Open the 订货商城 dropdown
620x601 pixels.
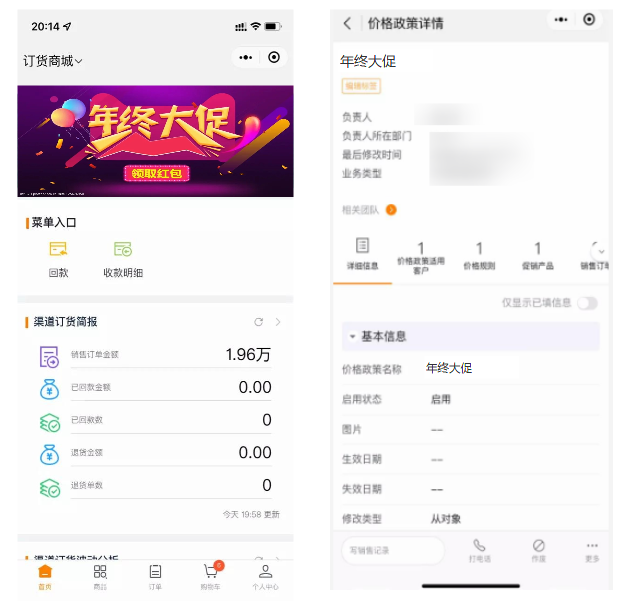click(x=53, y=61)
